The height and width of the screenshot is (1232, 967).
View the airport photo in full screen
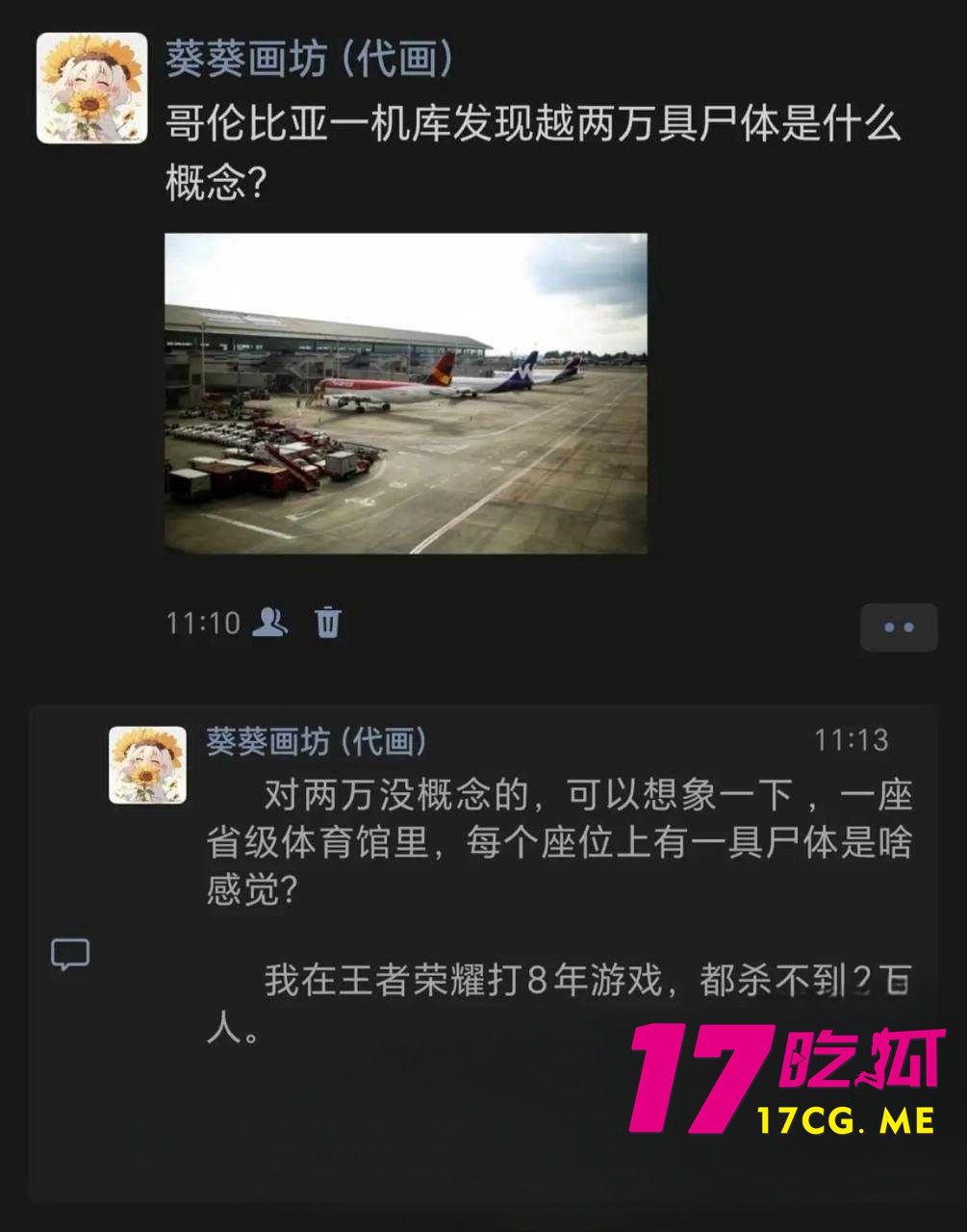(405, 393)
